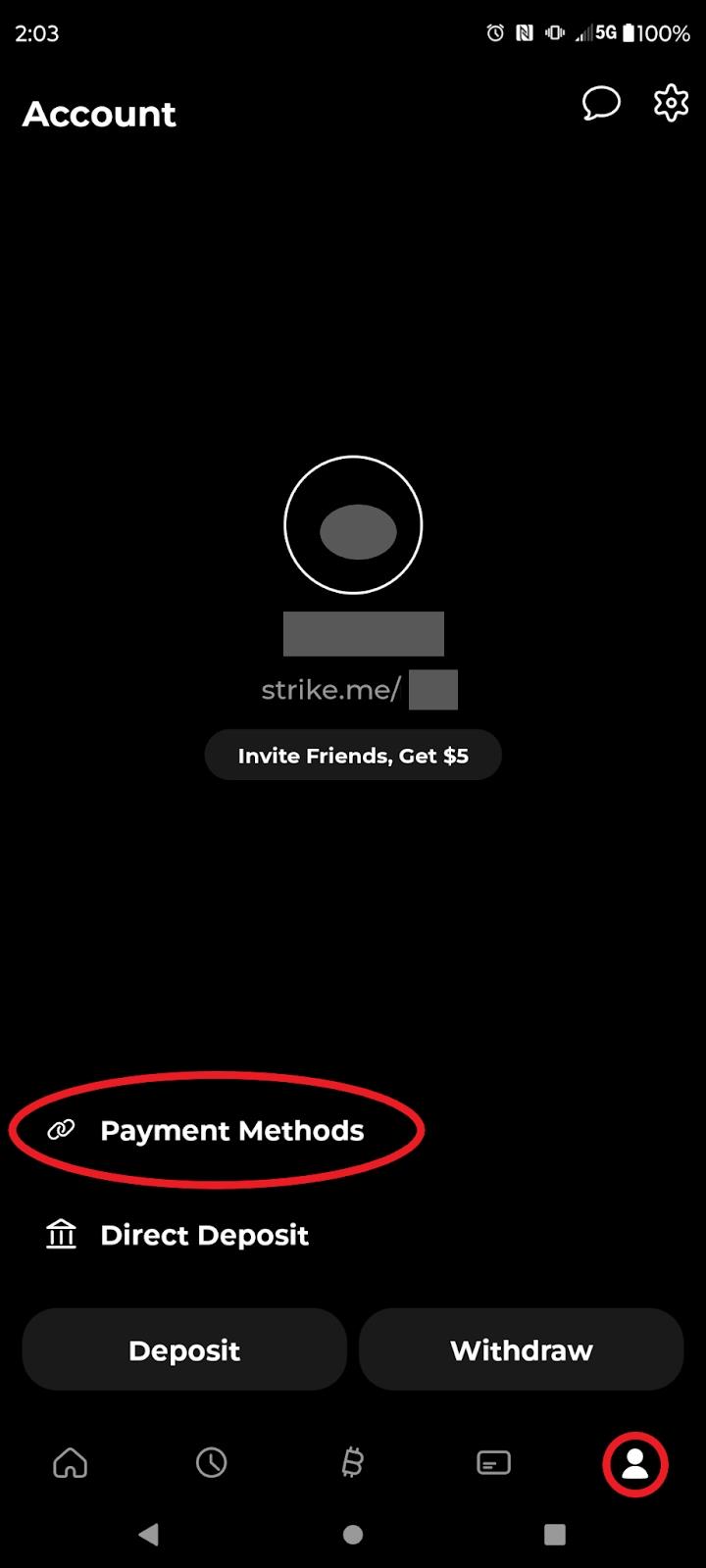Tap the Withdraw button
Image resolution: width=706 pixels, height=1568 pixels.
pos(521,1349)
